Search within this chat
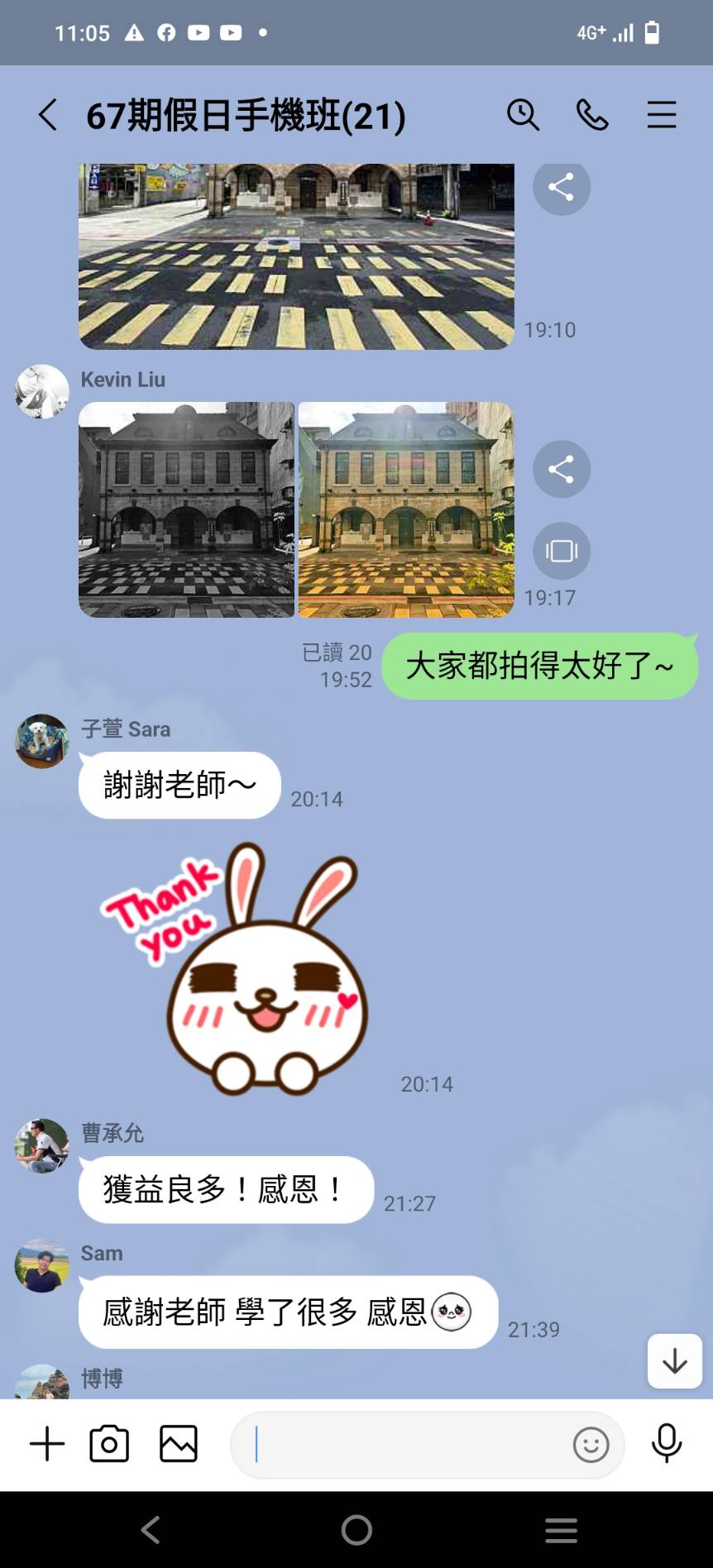This screenshot has height=1568, width=713. click(x=523, y=115)
